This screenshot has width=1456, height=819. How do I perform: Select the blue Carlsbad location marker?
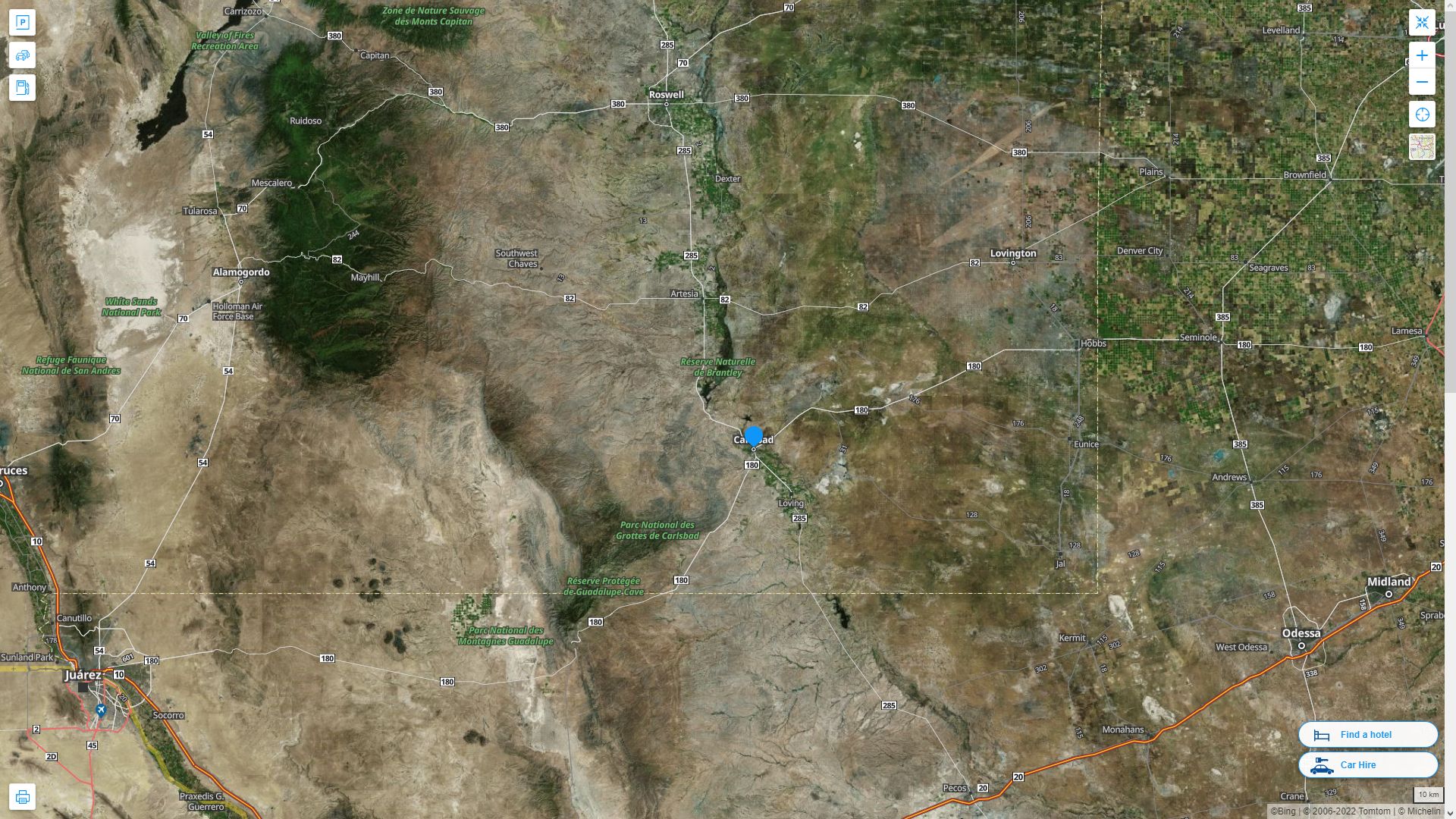click(x=753, y=436)
